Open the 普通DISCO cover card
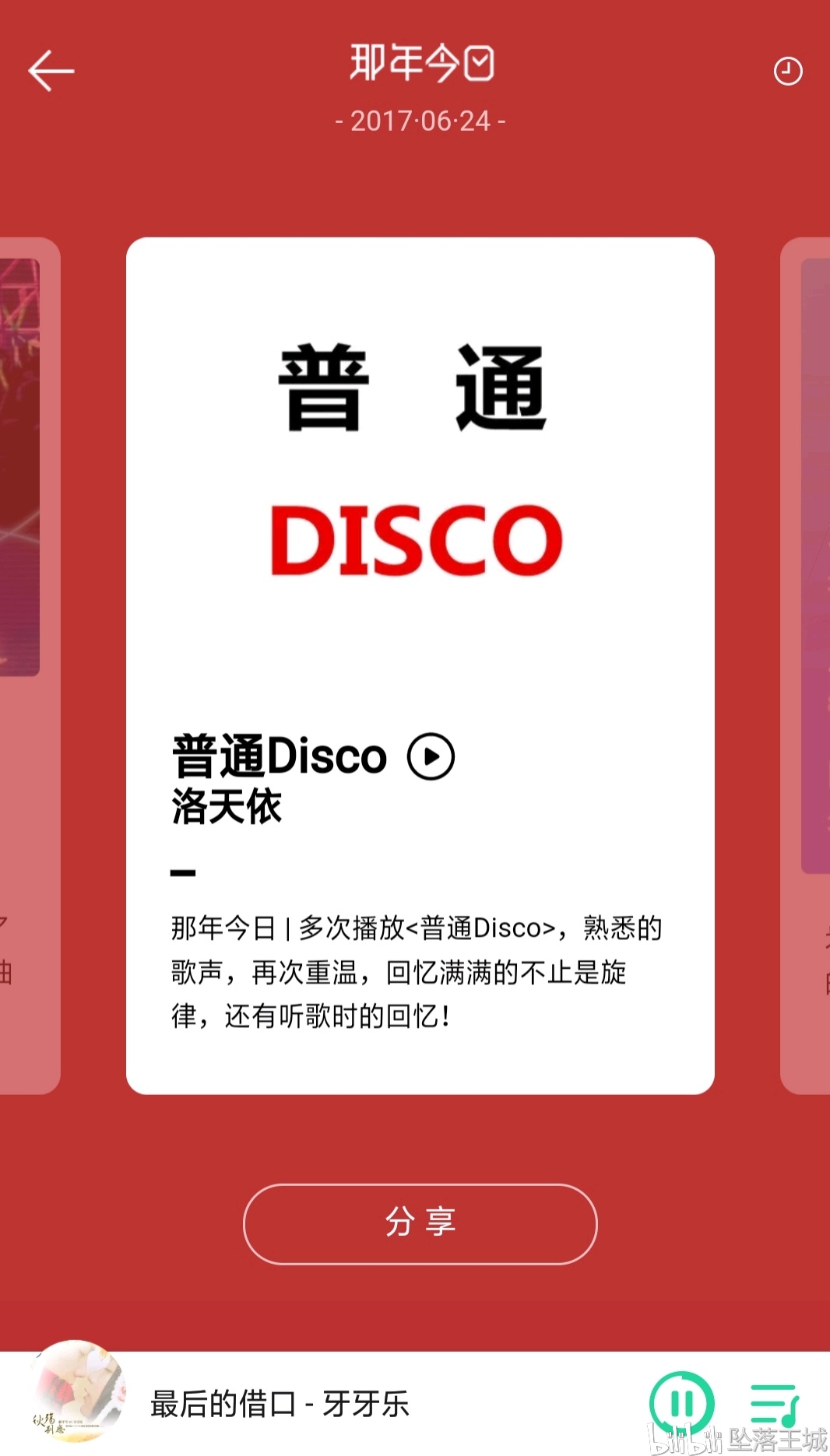 420,467
